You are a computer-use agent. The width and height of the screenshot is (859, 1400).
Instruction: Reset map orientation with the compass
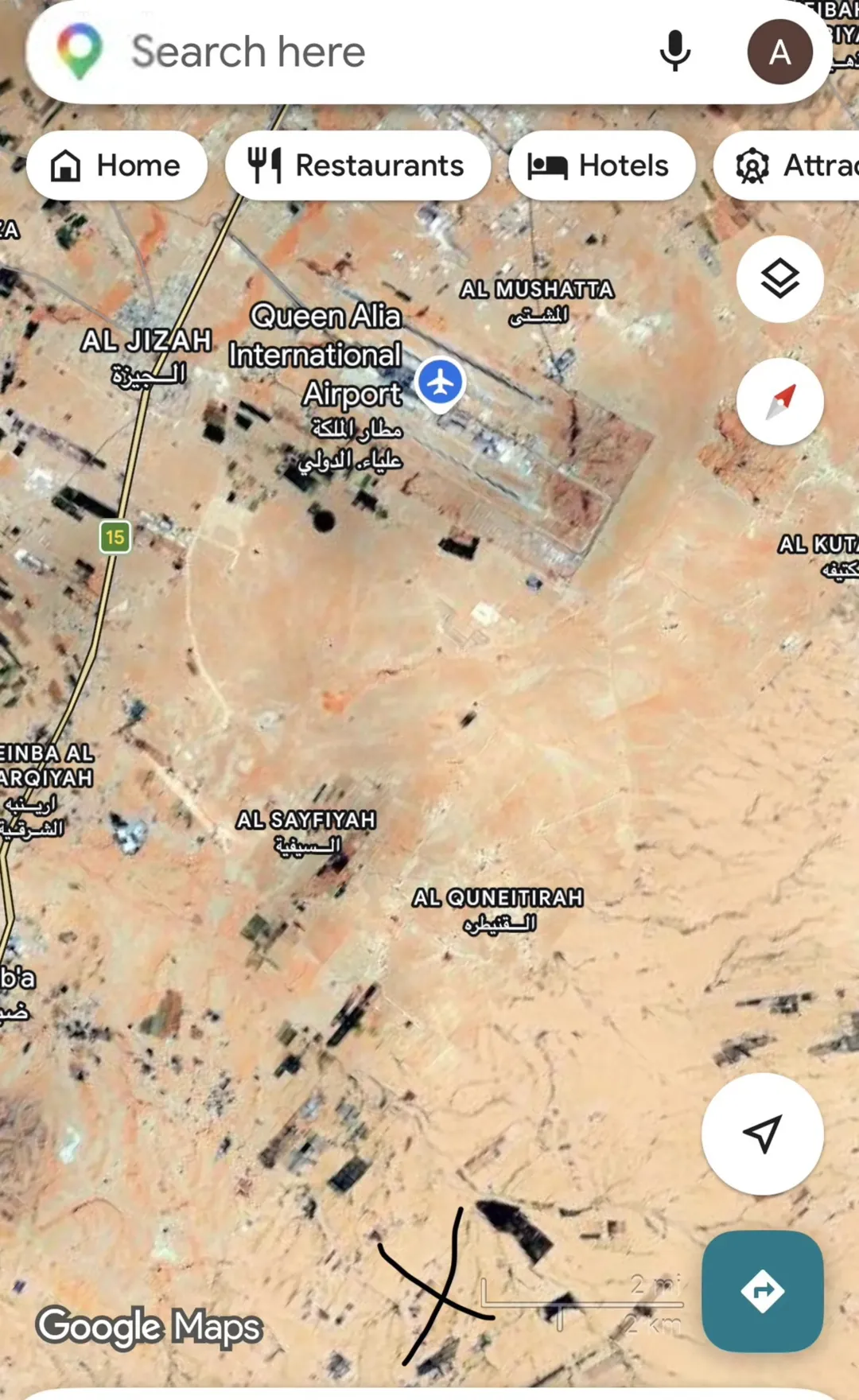coord(779,402)
